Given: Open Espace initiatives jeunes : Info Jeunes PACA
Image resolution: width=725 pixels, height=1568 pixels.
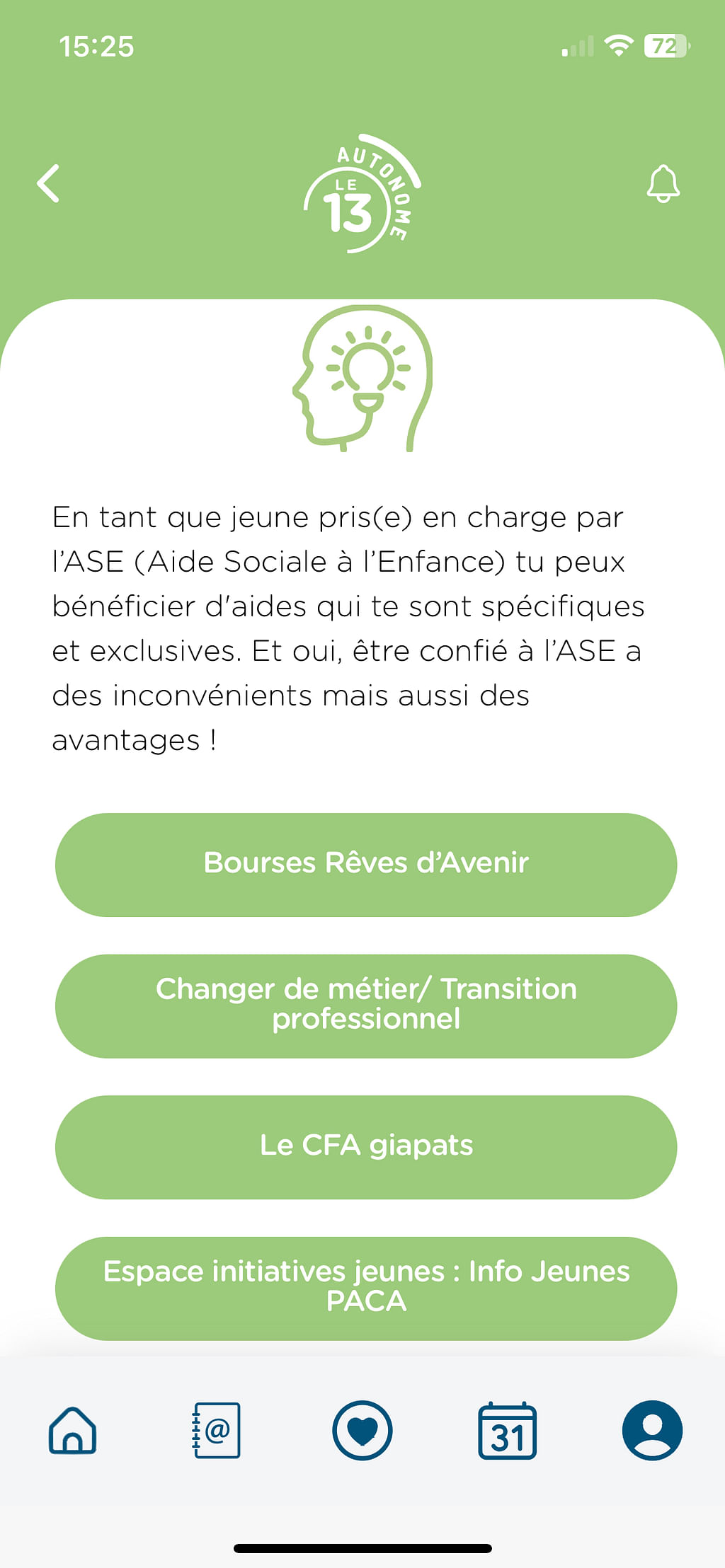Looking at the screenshot, I should tap(366, 1288).
